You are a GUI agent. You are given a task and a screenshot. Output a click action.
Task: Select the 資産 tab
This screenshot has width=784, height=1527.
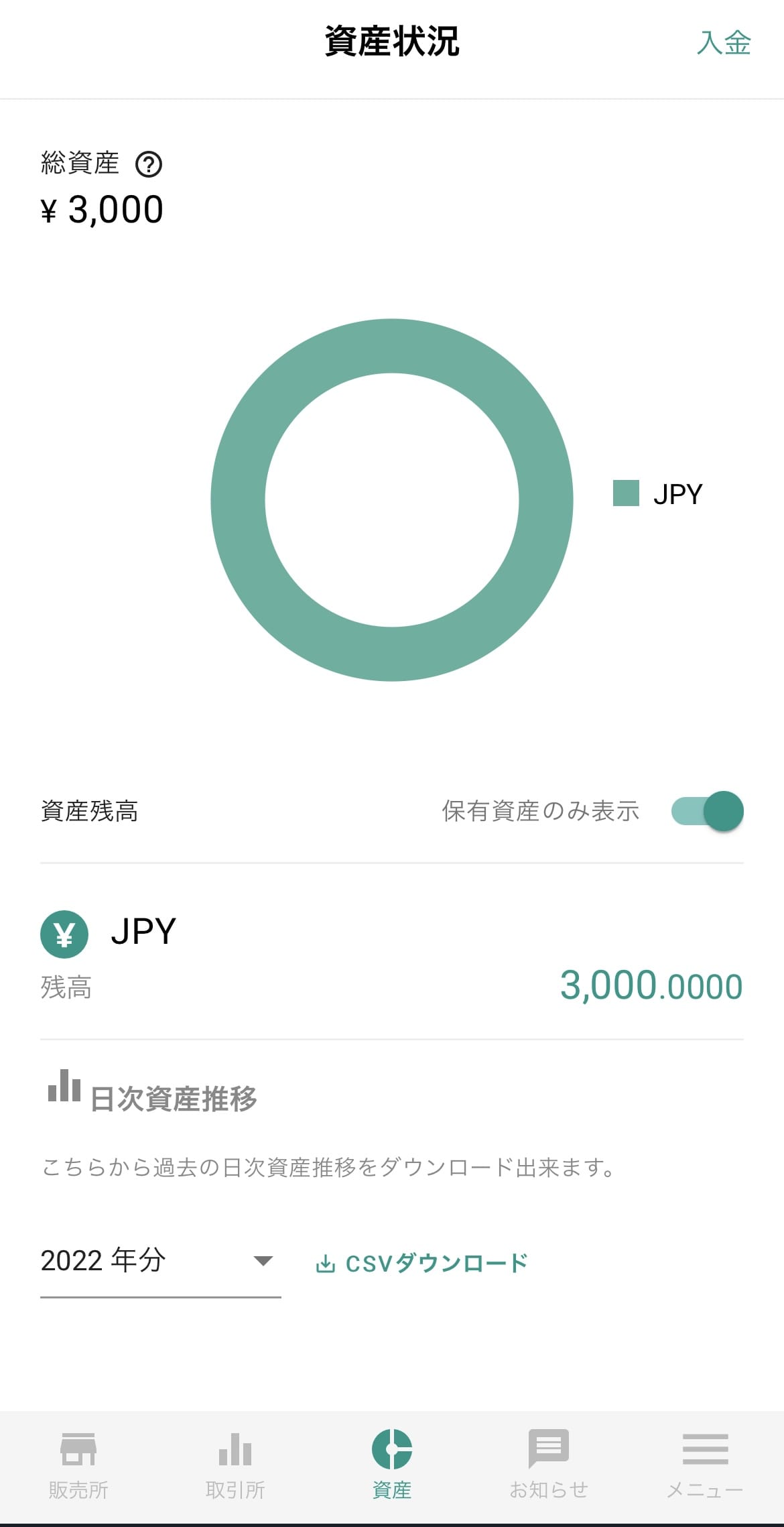[x=392, y=1465]
